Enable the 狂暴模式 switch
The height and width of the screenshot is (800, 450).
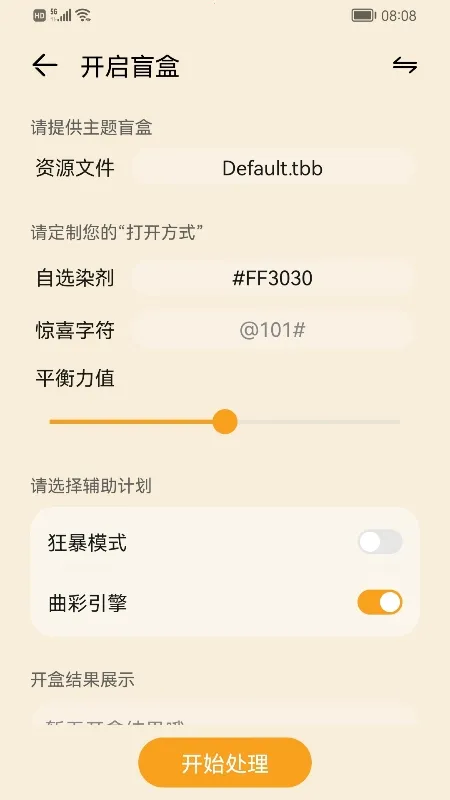coord(380,542)
